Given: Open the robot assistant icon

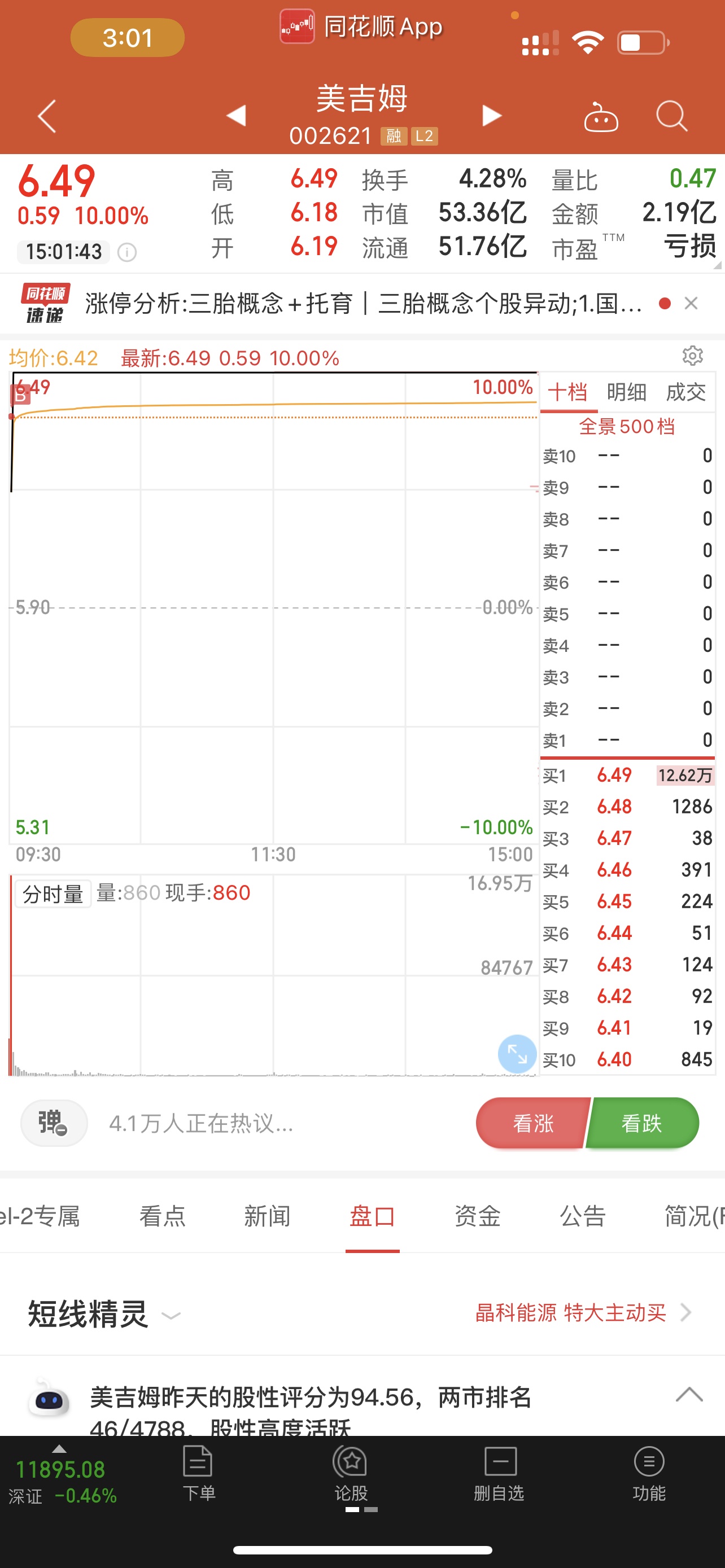Looking at the screenshot, I should pos(601,116).
